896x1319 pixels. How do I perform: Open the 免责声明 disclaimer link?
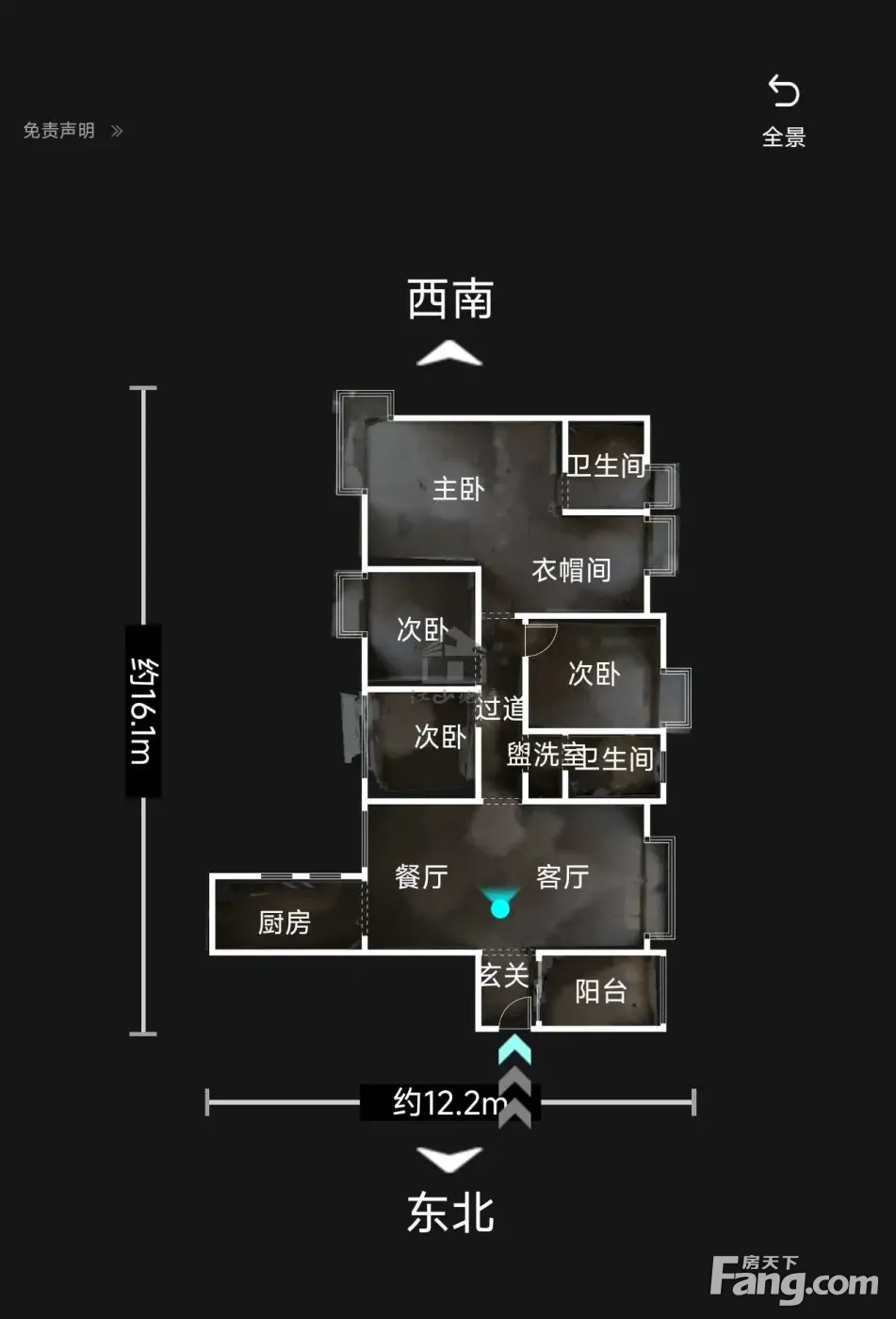coord(73,131)
